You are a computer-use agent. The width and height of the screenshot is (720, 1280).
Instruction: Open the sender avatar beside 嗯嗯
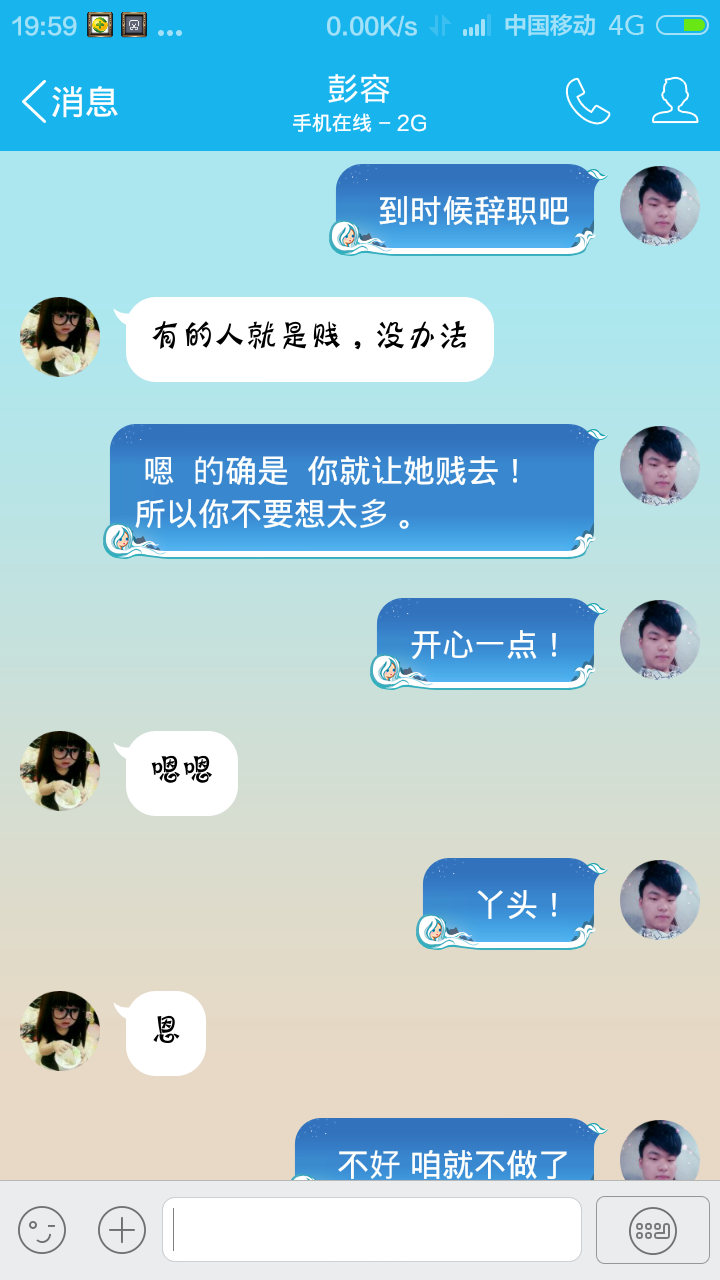(60, 771)
